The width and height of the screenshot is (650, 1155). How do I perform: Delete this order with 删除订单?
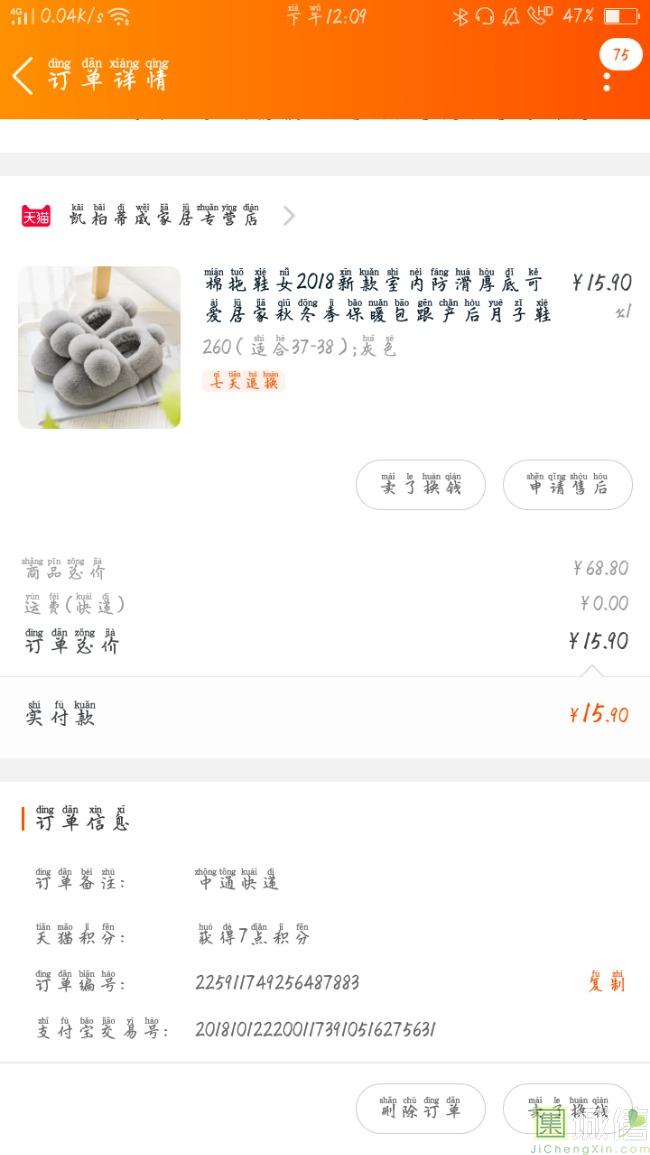click(x=421, y=1108)
